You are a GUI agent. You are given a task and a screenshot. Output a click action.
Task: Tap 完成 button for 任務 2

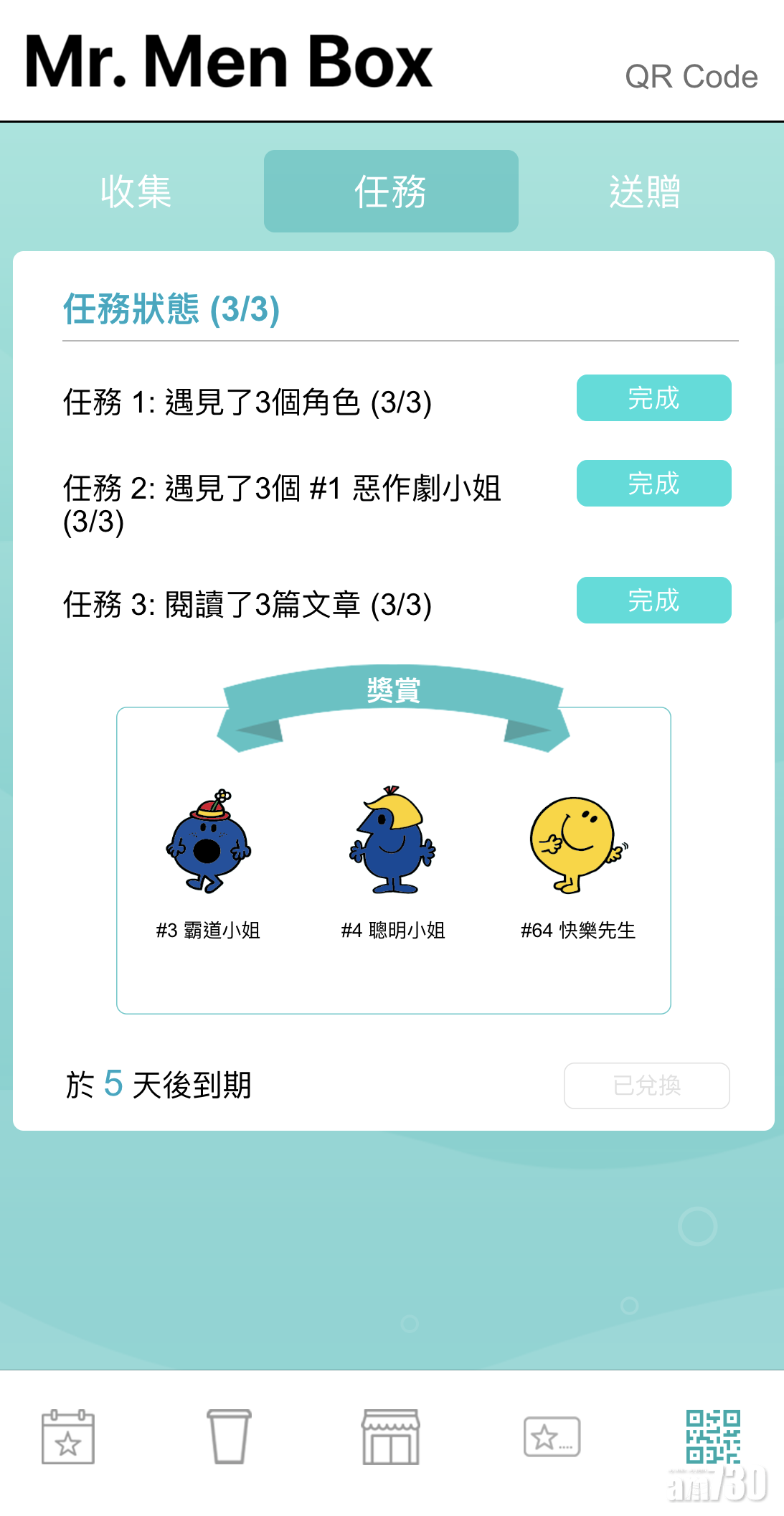653,484
